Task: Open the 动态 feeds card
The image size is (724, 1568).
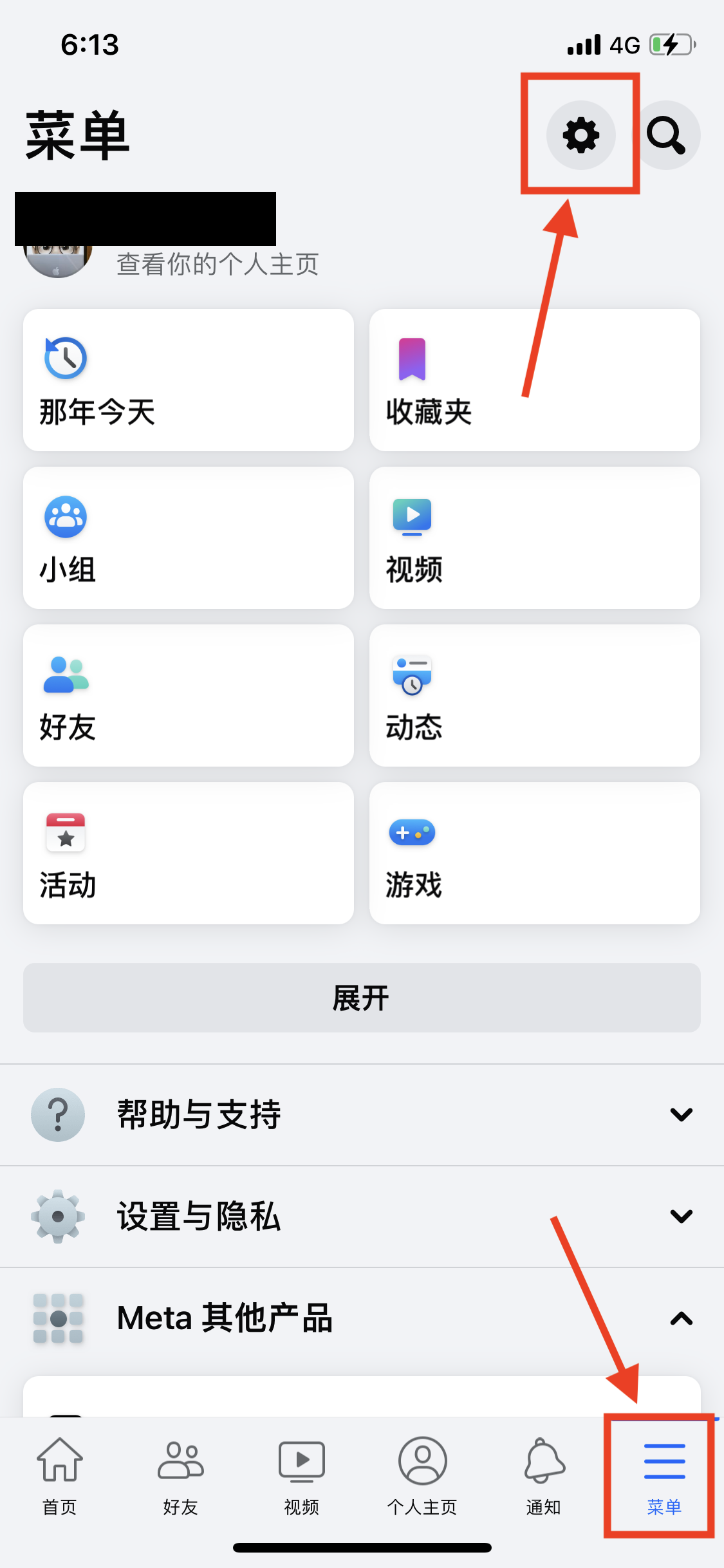Action: (534, 695)
